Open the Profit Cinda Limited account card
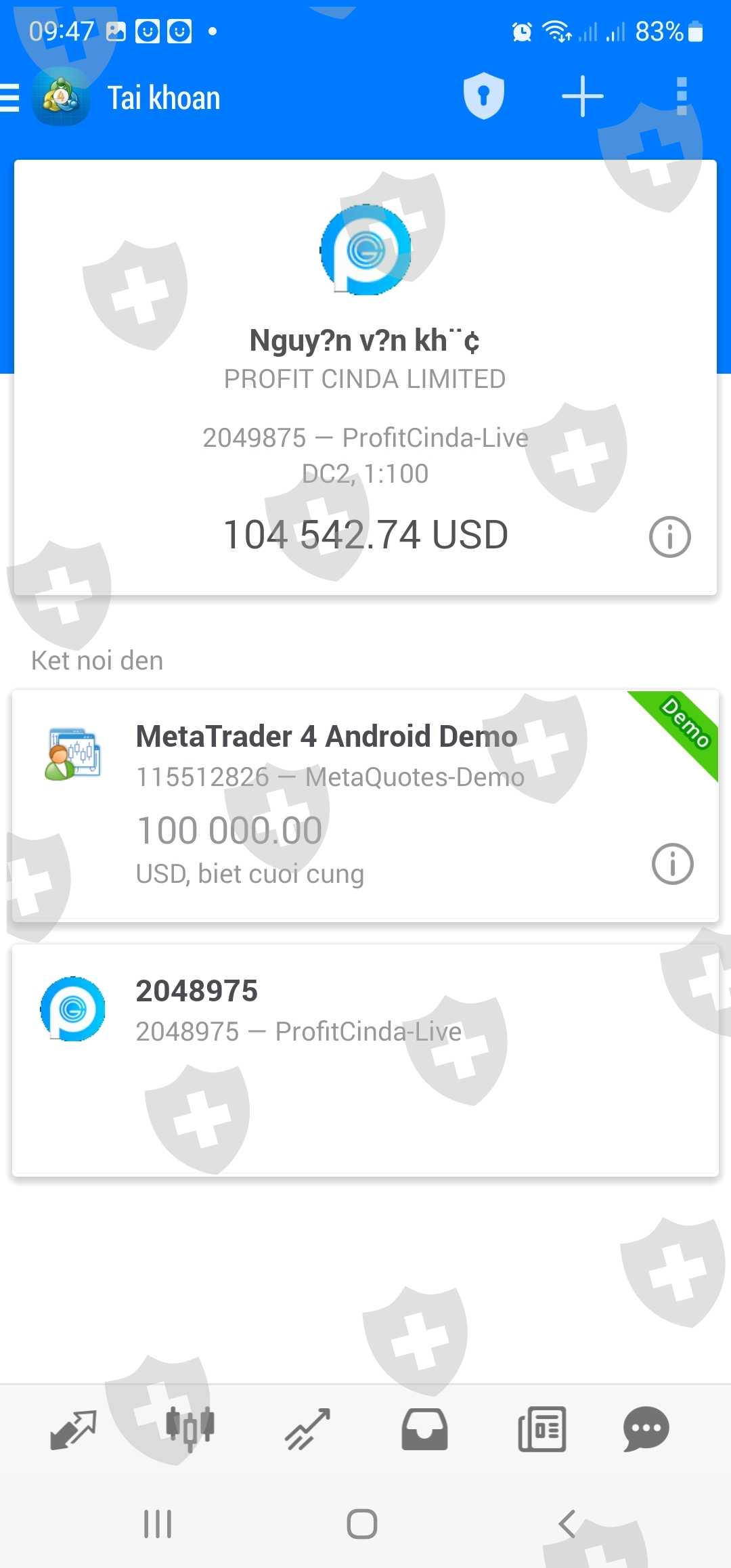 [365, 378]
